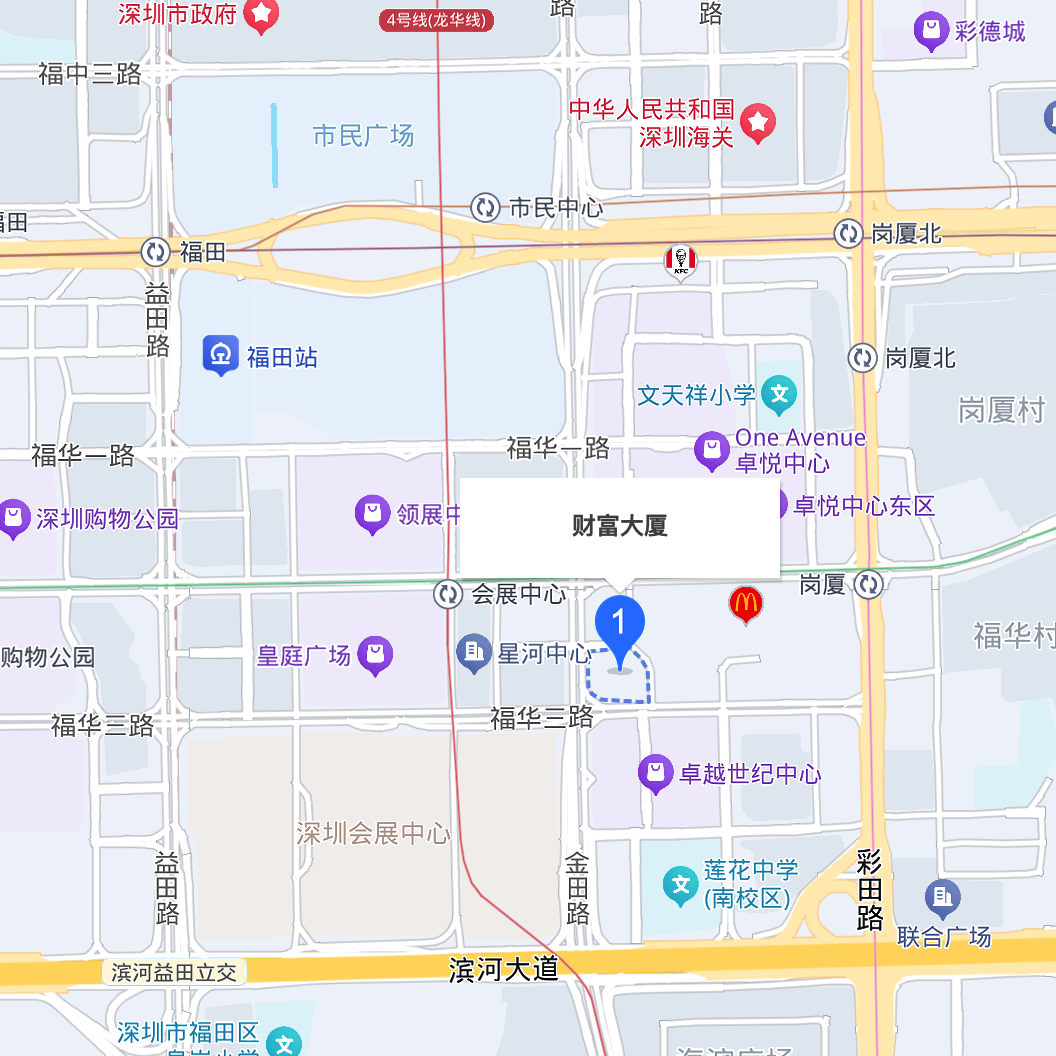This screenshot has height=1056, width=1056.
Task: Tap the 莲花中学(南校区) school marker
Action: coord(682,885)
